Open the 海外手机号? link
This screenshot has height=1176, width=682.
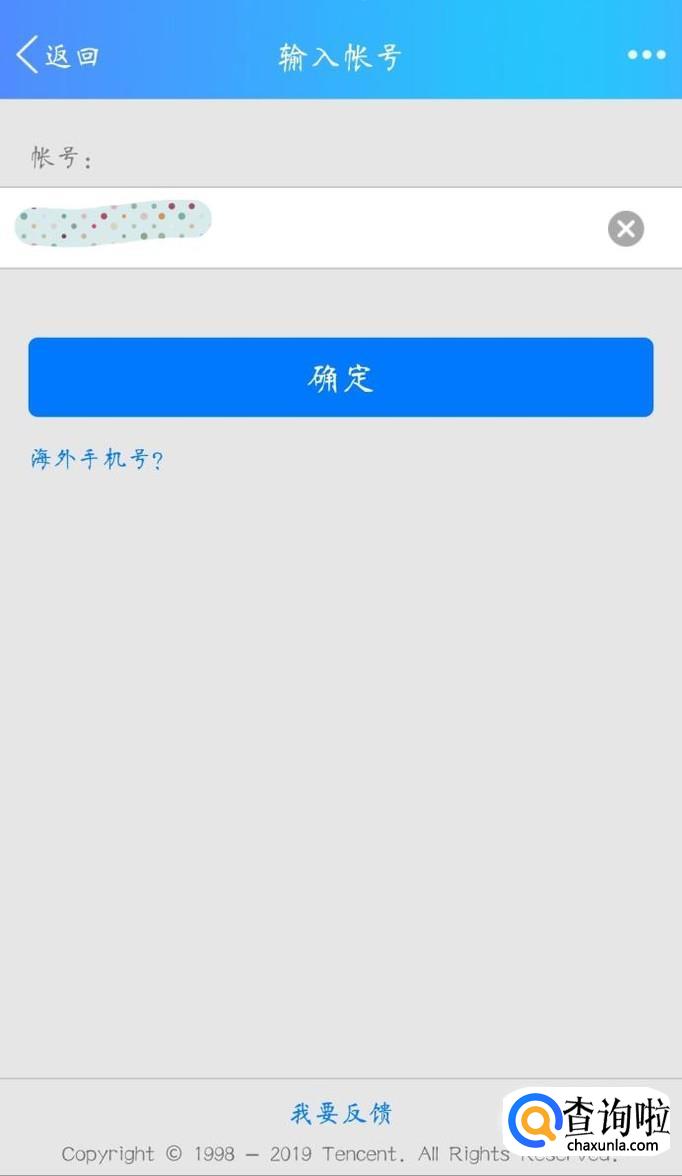point(97,459)
